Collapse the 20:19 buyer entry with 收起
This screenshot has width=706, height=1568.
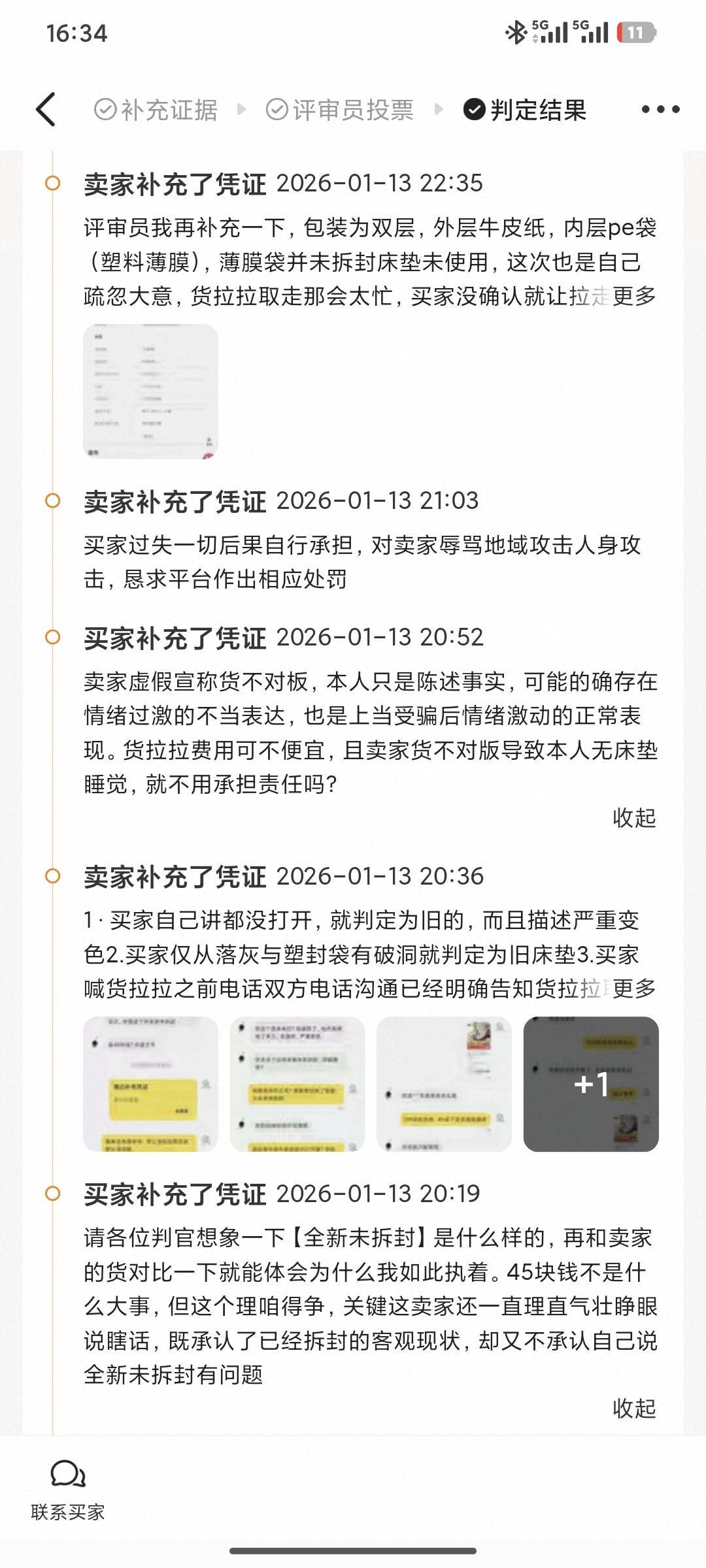[x=633, y=1408]
